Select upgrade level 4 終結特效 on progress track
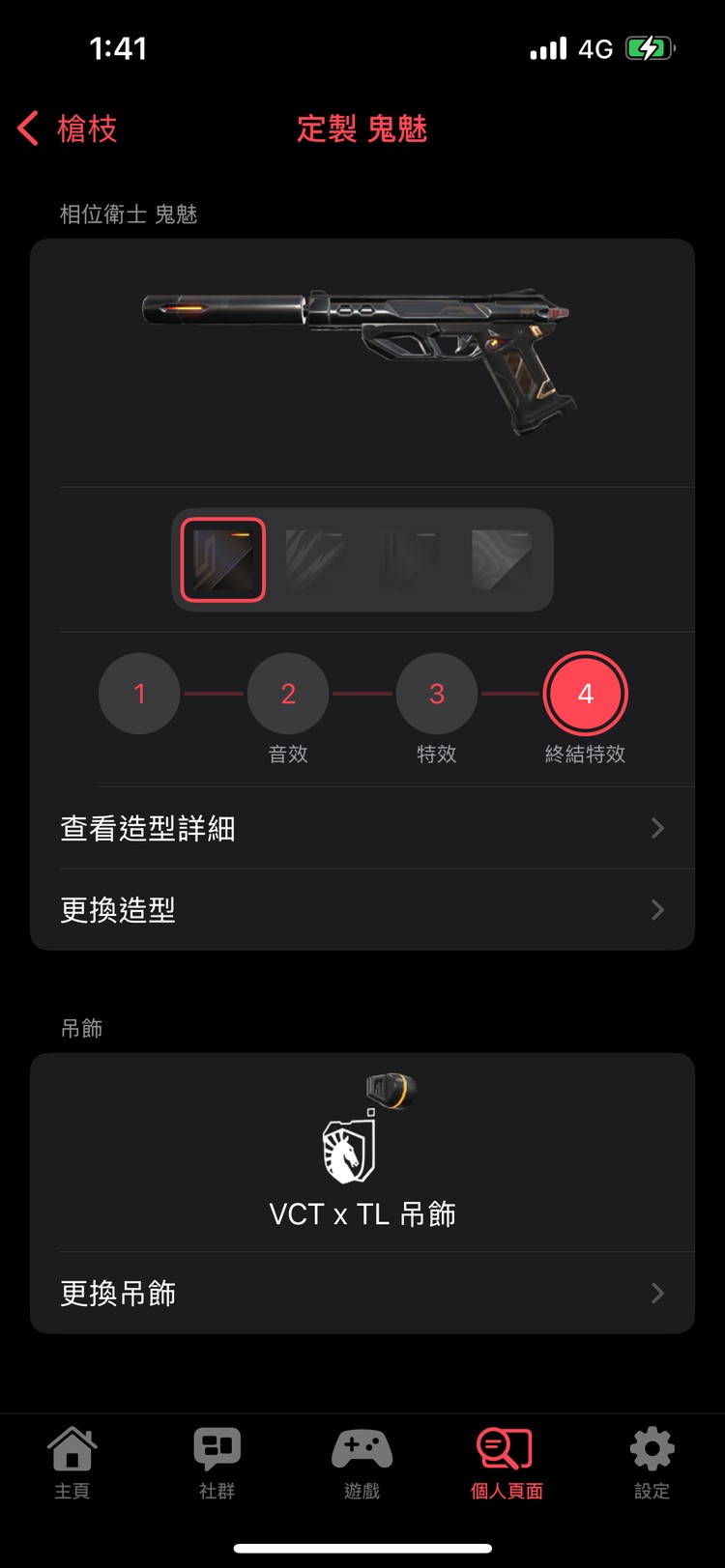Screen dimensions: 725x1568 [585, 693]
